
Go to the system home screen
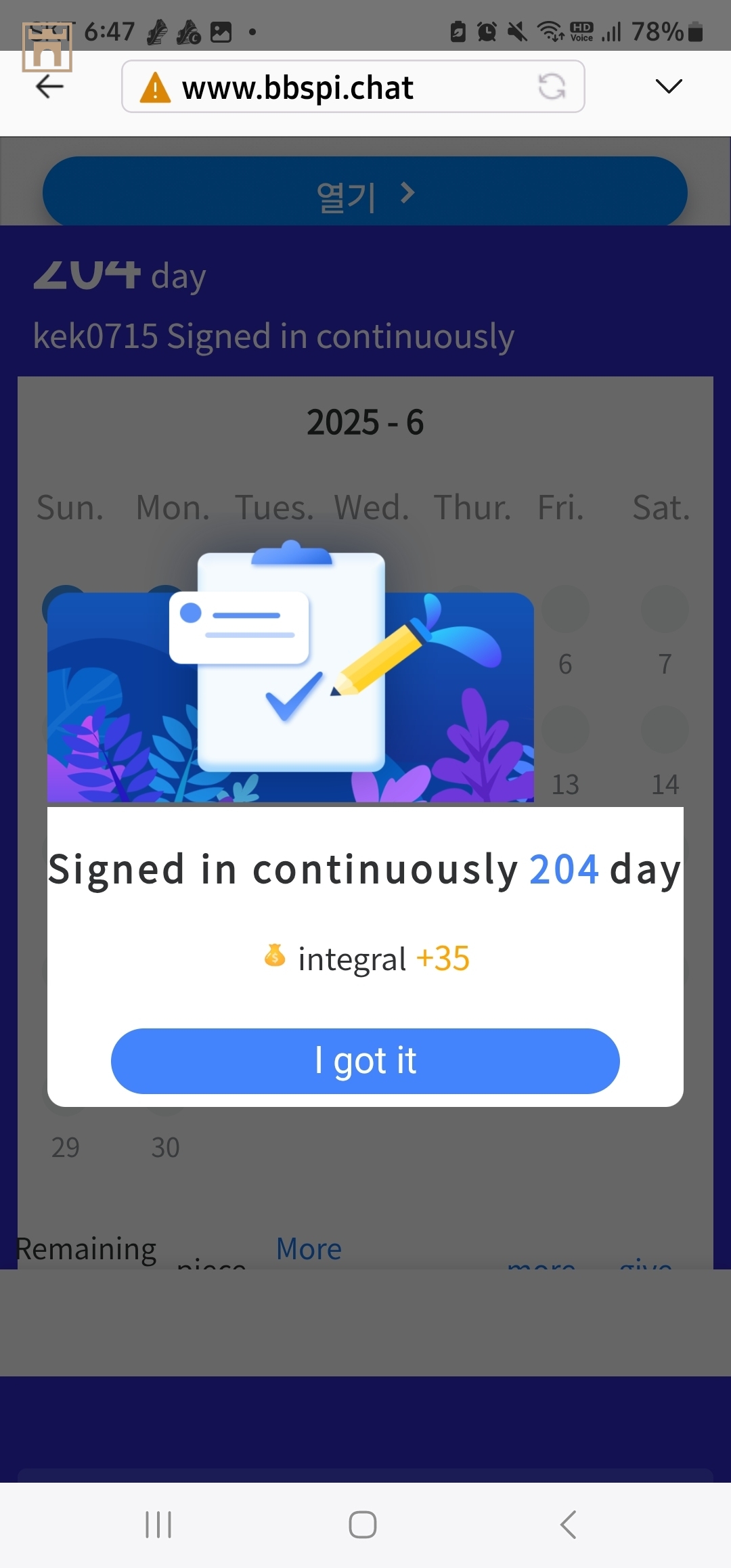tap(363, 1525)
